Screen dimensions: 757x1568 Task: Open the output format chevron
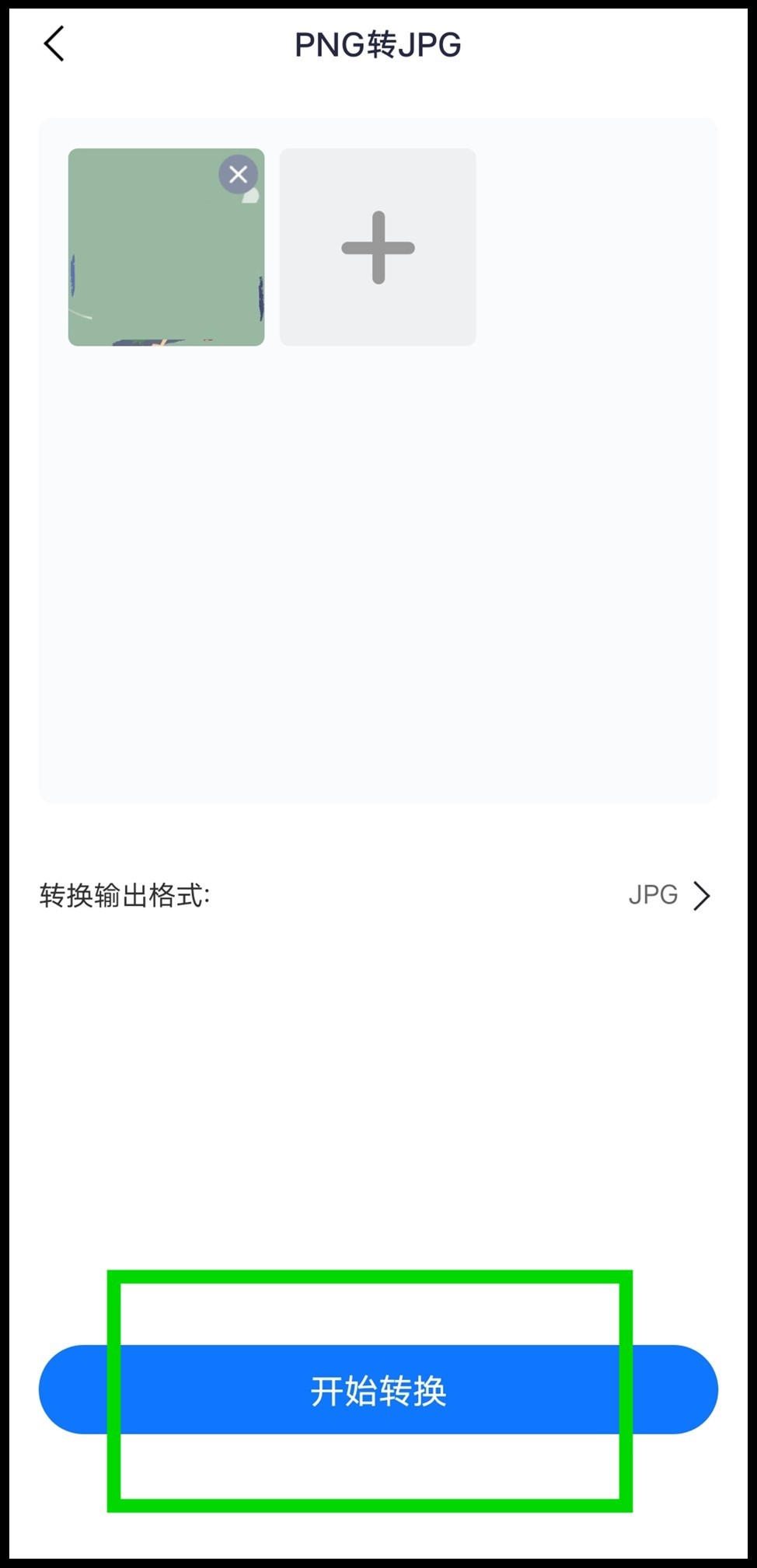click(702, 895)
